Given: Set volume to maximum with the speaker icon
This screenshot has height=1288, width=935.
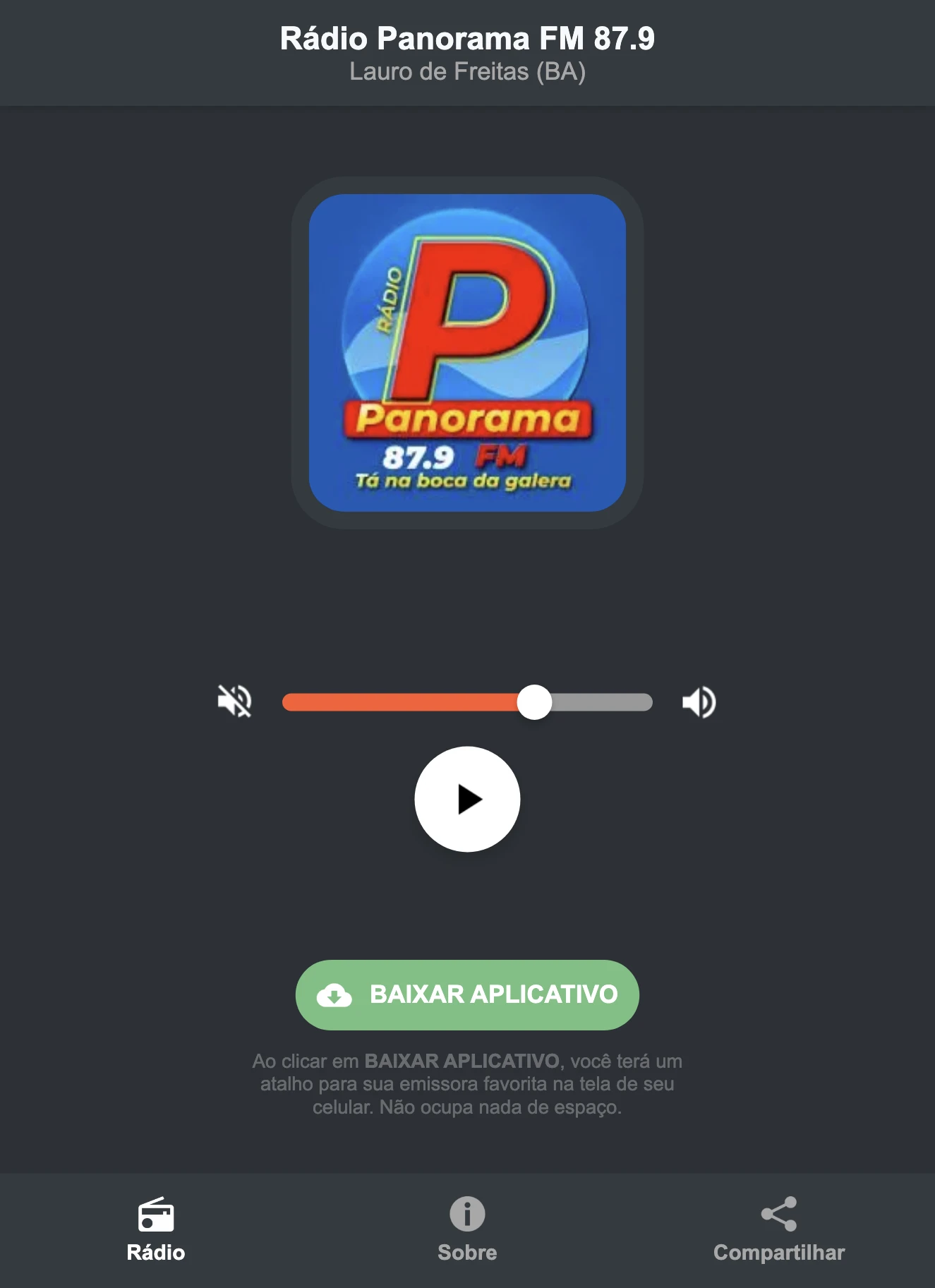Looking at the screenshot, I should coord(699,701).
